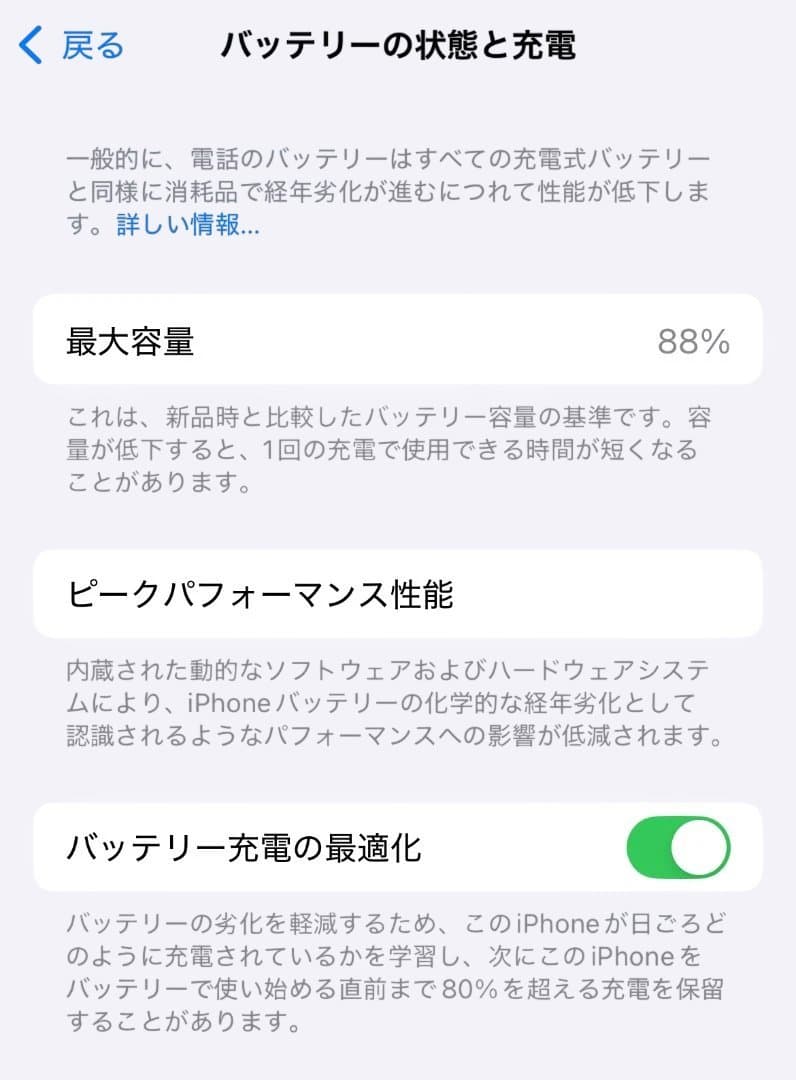Tap blank area below the optimization description

pyautogui.click(x=398, y=1060)
